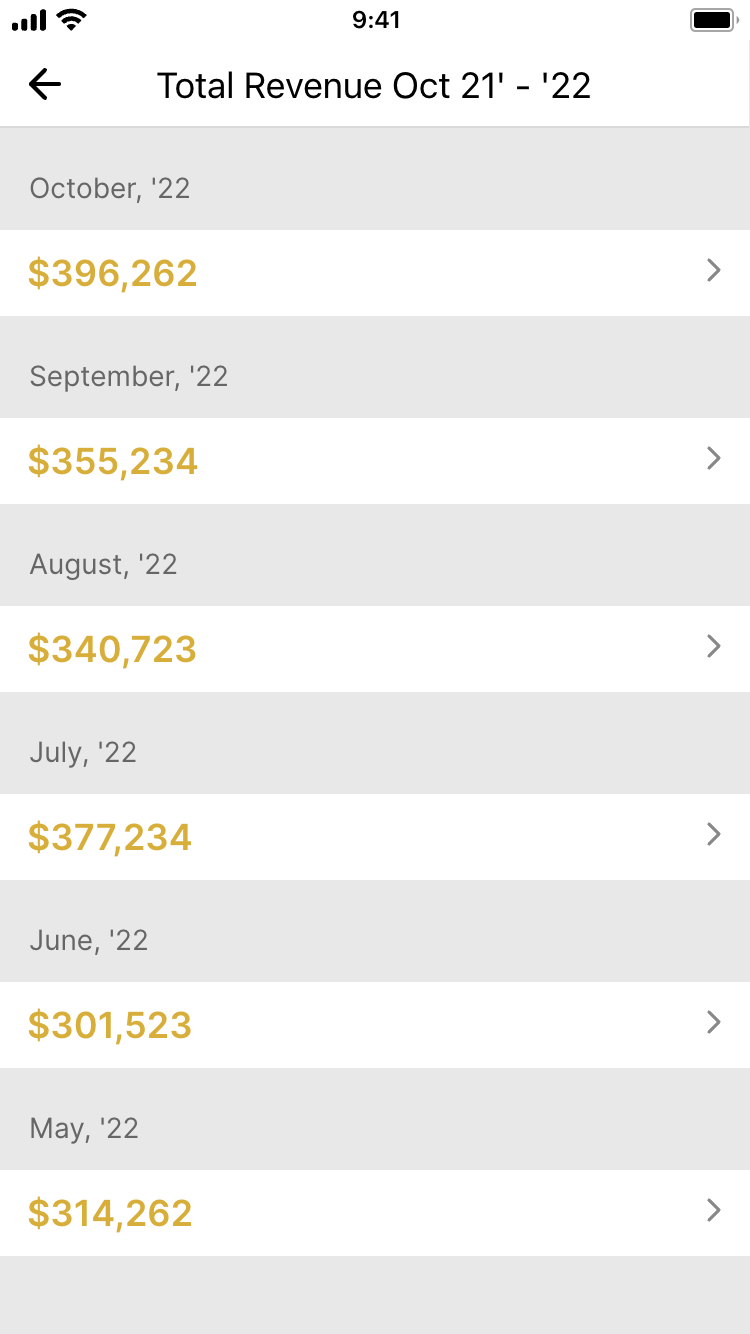
Task: Tap the May '22 revenue row
Action: tap(375, 1213)
